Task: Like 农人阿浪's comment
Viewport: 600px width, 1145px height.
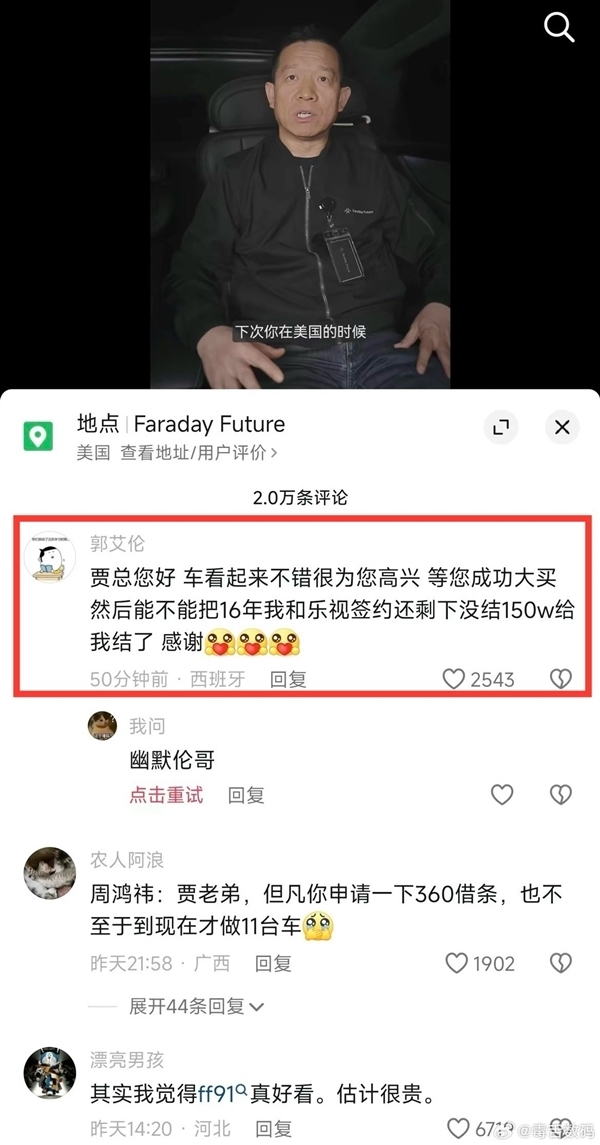Action: (457, 963)
